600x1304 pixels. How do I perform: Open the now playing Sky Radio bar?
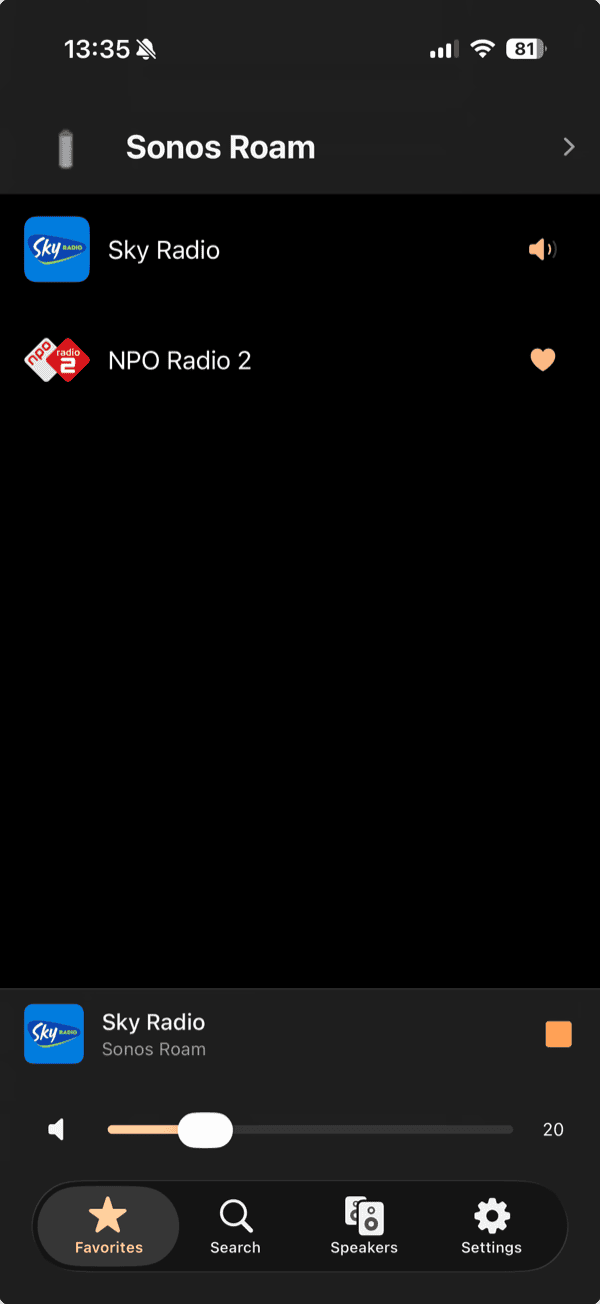pyautogui.click(x=250, y=1034)
